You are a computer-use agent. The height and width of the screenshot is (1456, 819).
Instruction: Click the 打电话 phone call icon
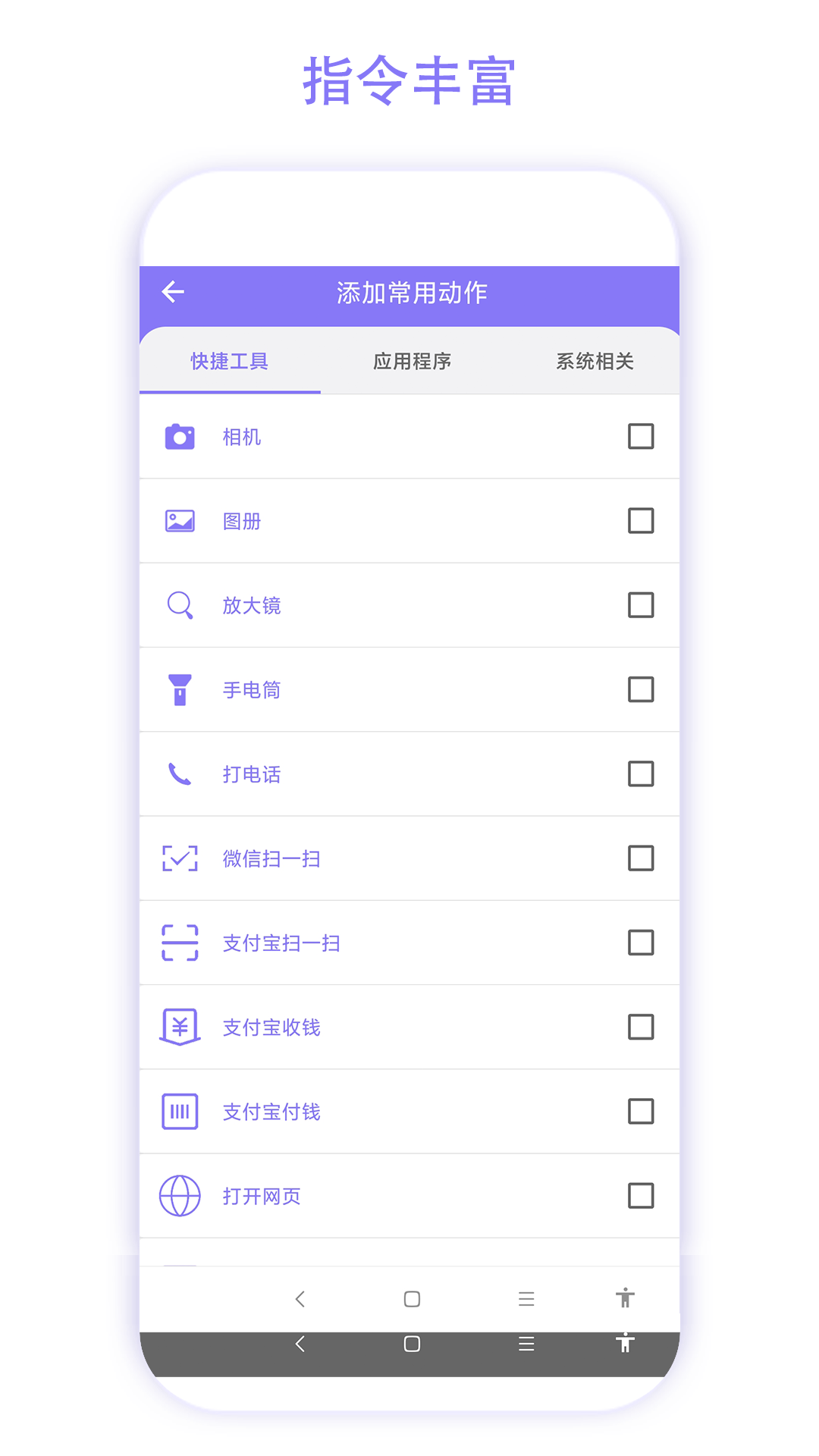[180, 774]
